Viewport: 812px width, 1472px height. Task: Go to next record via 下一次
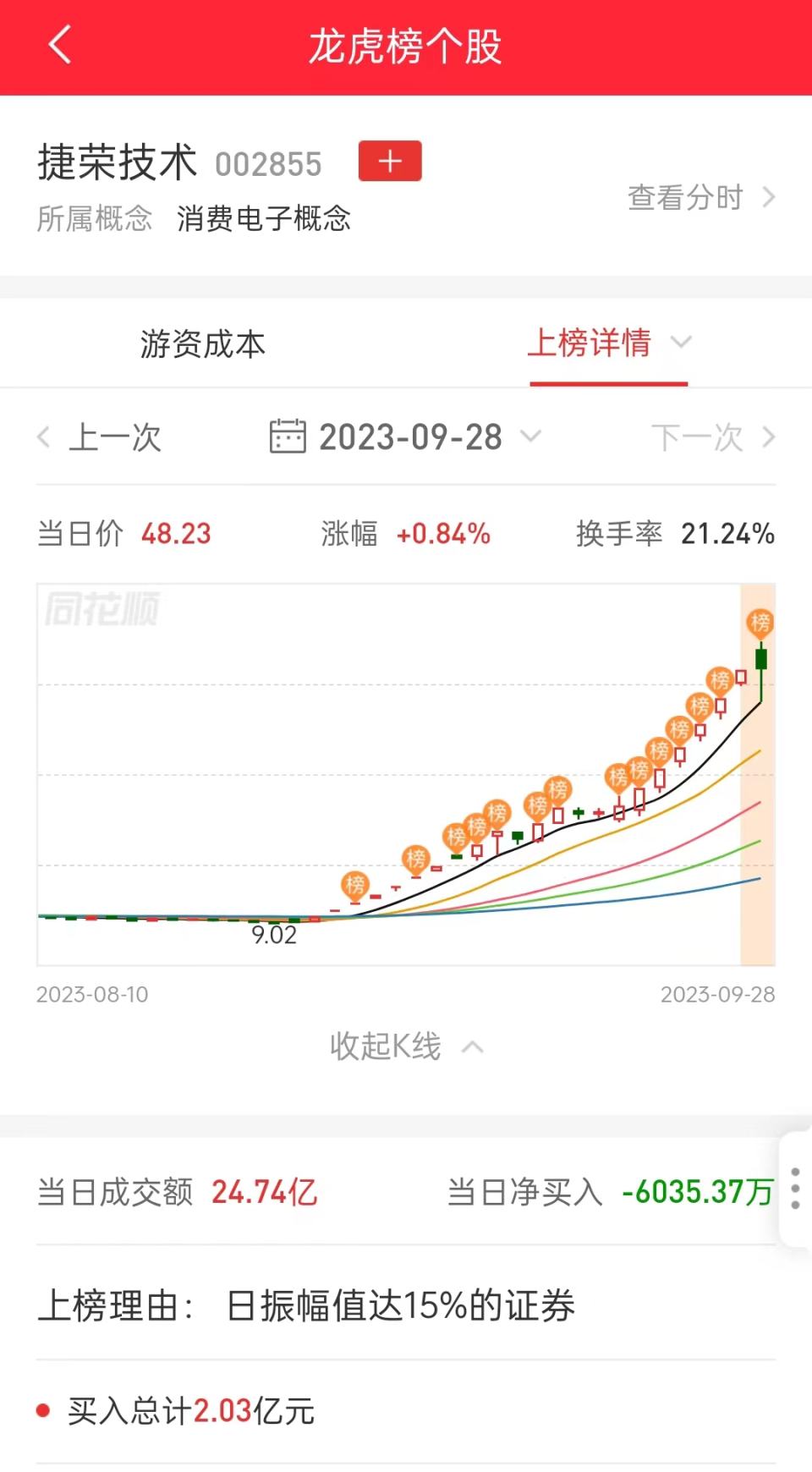coord(695,437)
